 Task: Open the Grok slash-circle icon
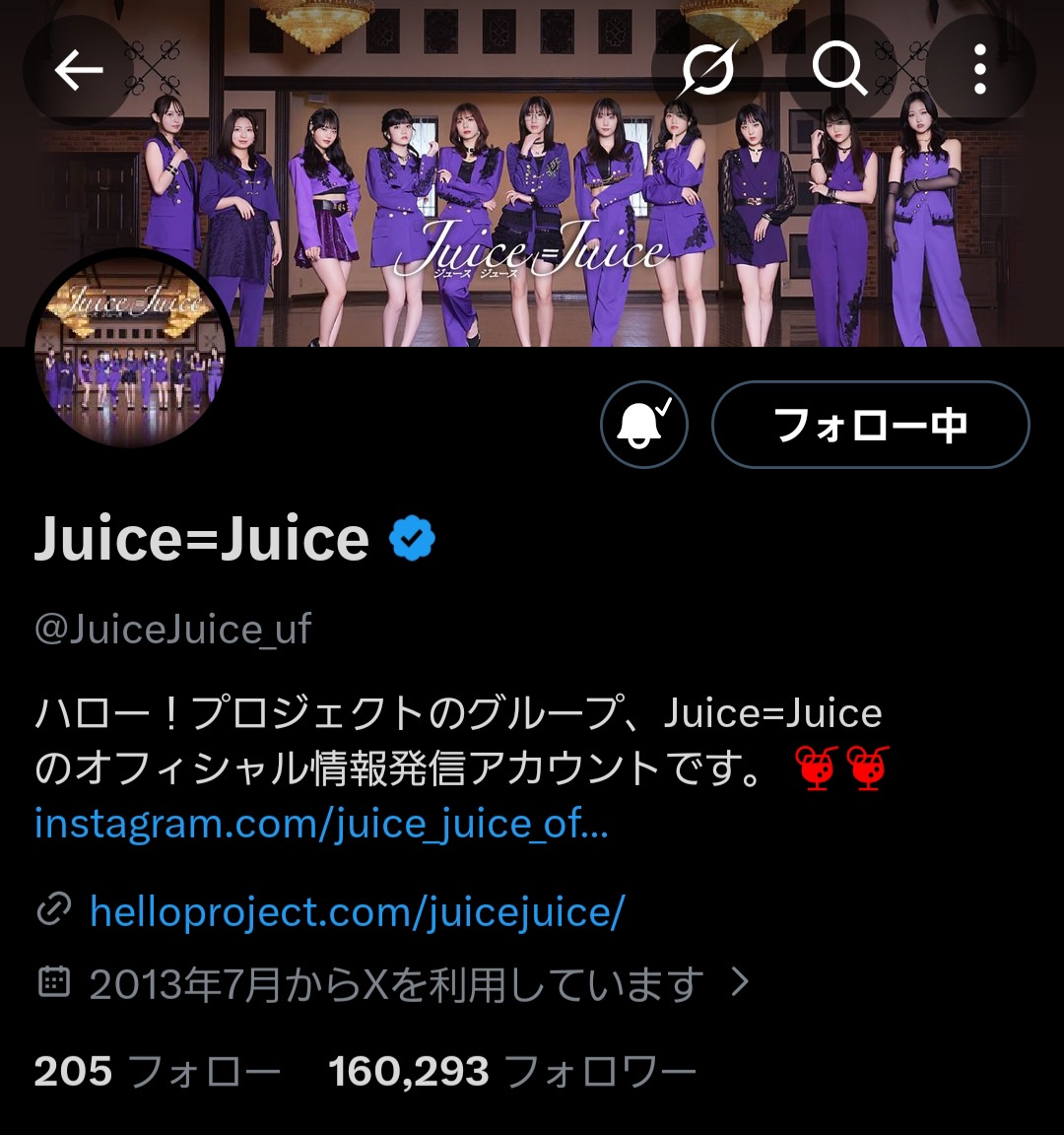[705, 70]
